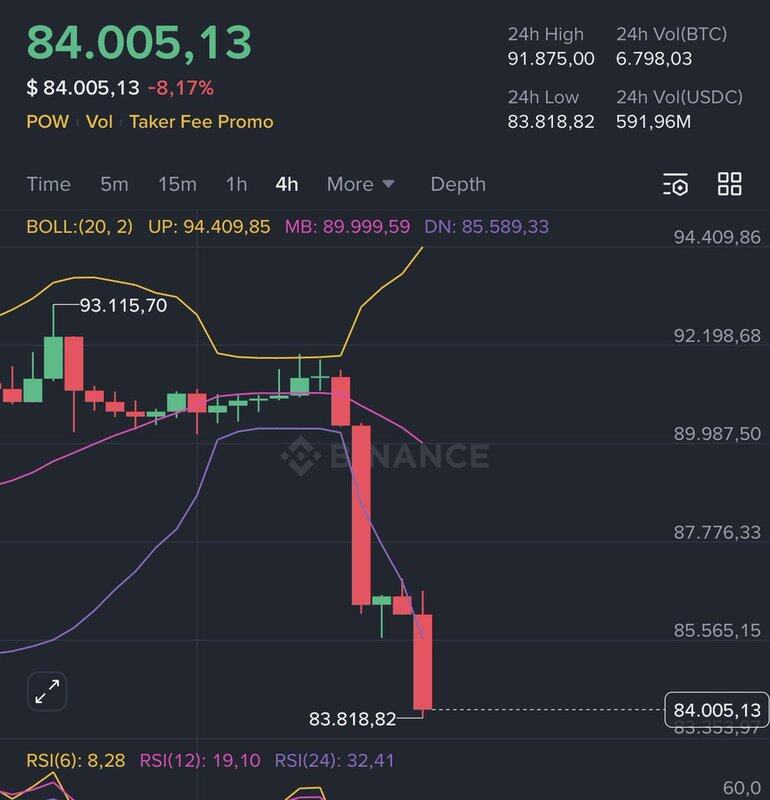770x800 pixels.
Task: Open chart indicator settings icon
Action: pos(676,184)
